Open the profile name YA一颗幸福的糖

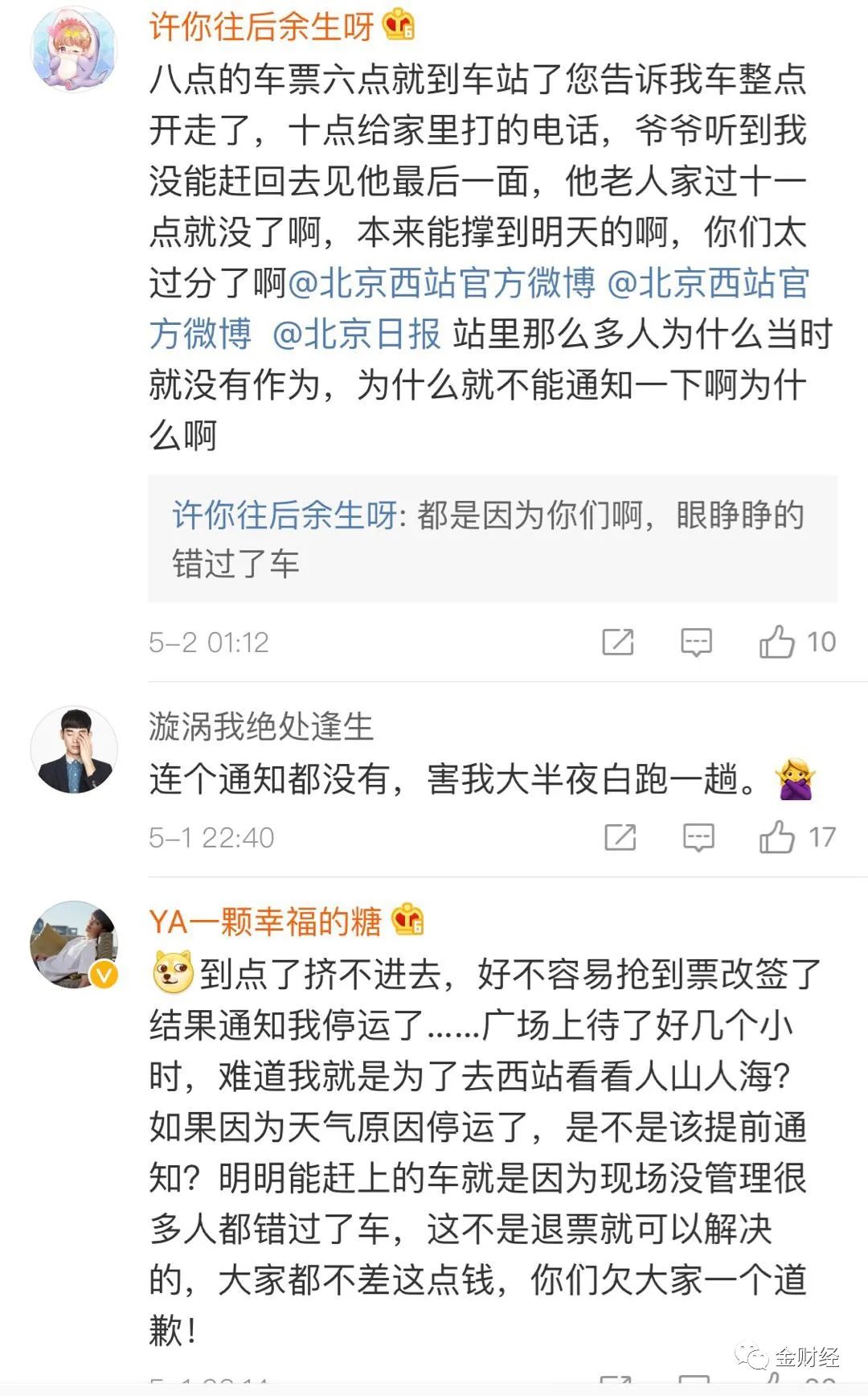tap(265, 922)
